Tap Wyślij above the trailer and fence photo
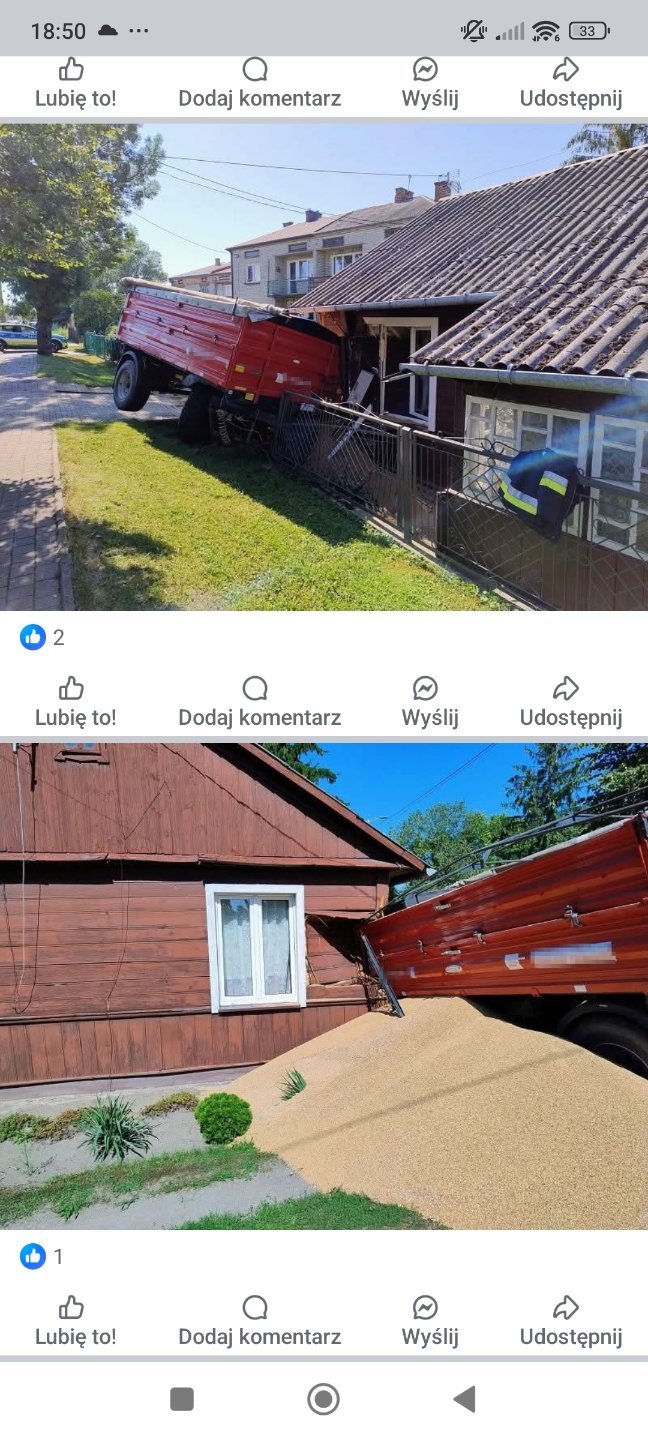Screen dimensions: 648x1440 (x=429, y=83)
